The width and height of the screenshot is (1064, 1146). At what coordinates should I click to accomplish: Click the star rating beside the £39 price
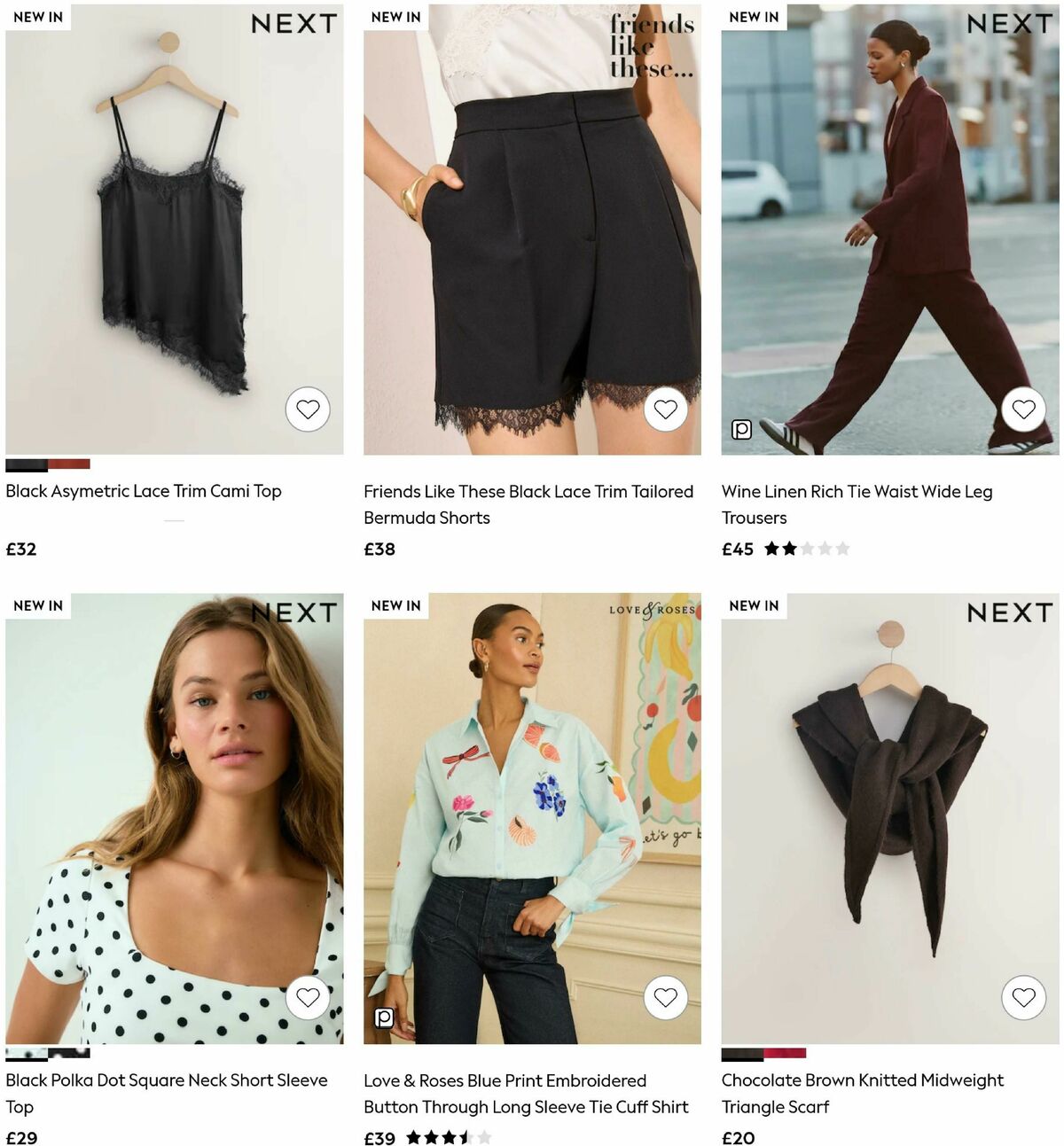click(450, 1138)
